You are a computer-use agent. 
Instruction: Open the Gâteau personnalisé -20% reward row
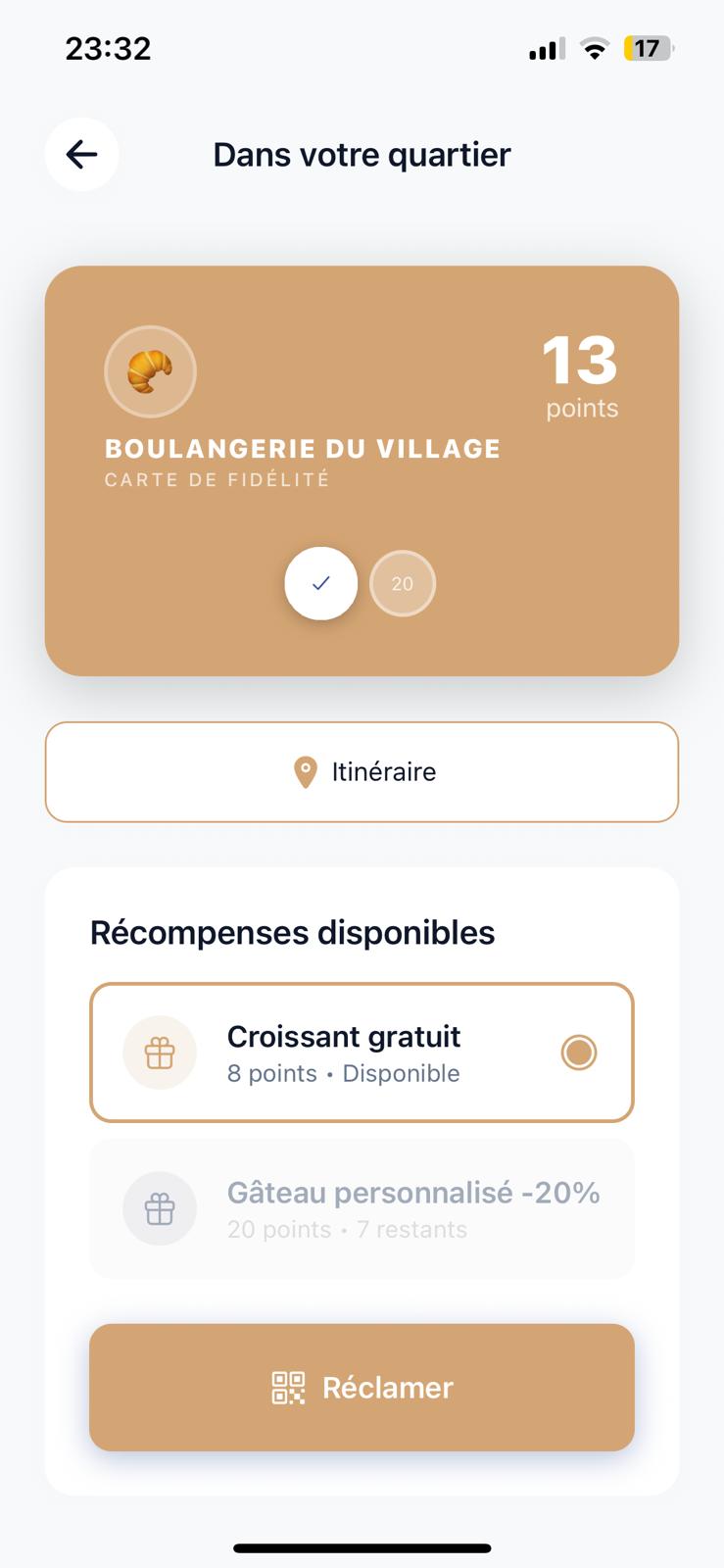(x=362, y=1208)
